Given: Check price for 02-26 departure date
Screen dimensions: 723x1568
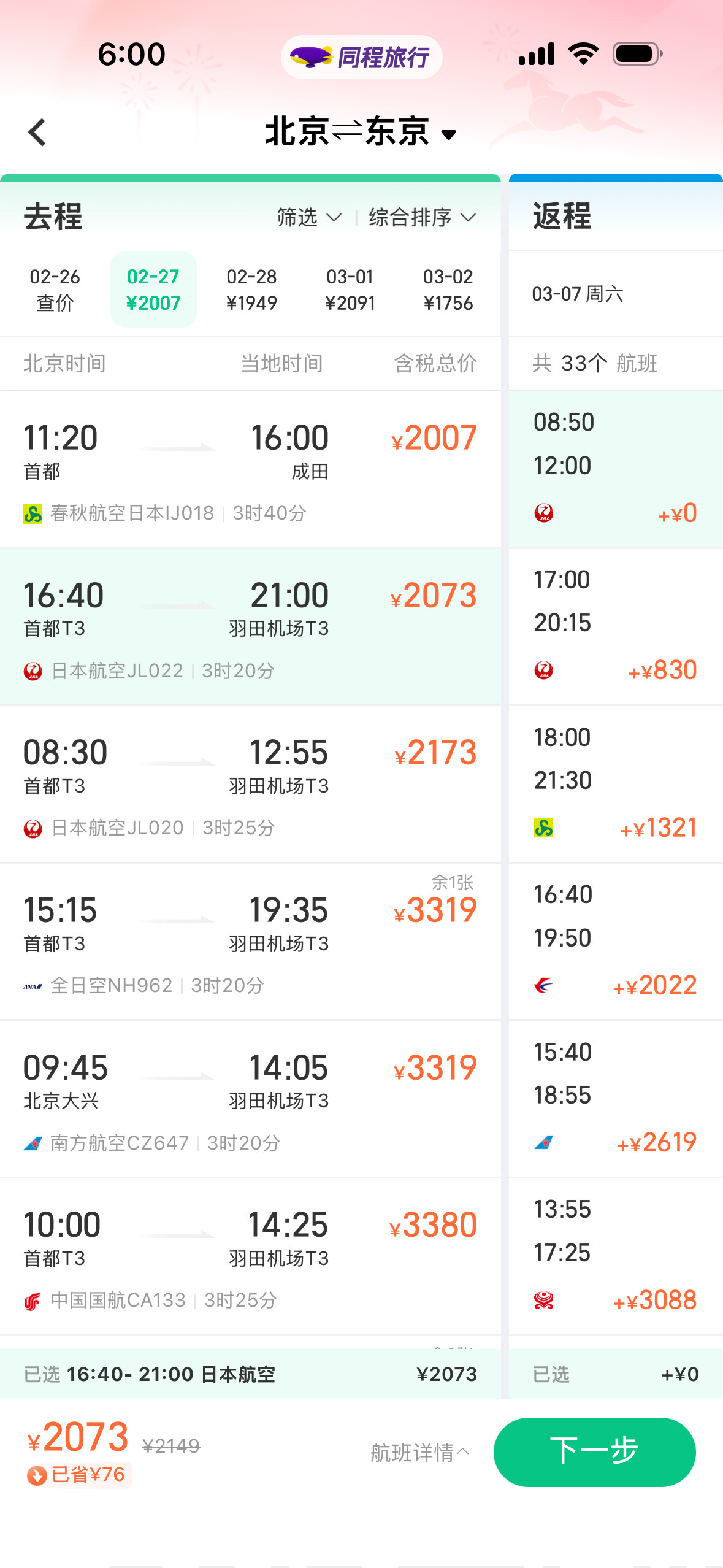Looking at the screenshot, I should [55, 290].
